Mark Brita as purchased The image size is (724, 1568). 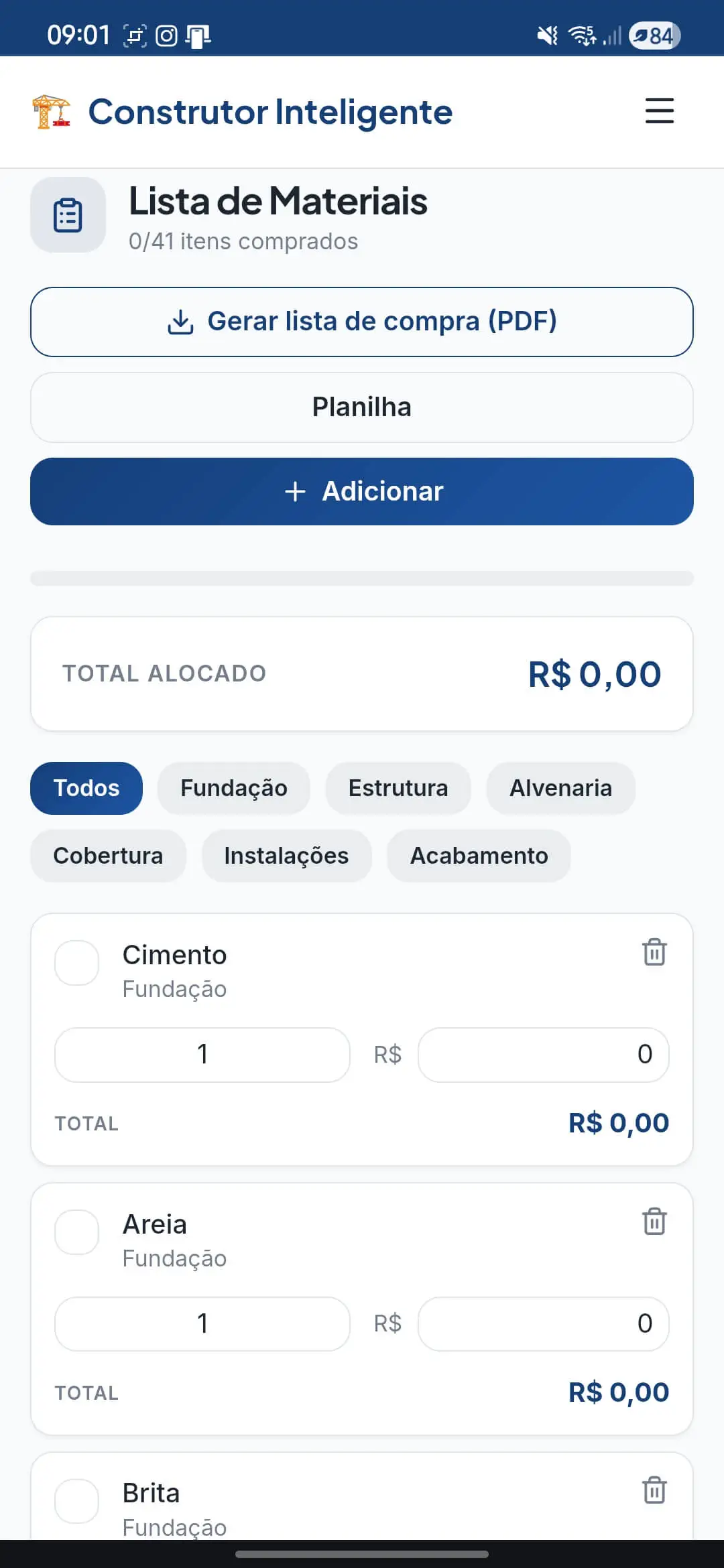click(76, 1500)
